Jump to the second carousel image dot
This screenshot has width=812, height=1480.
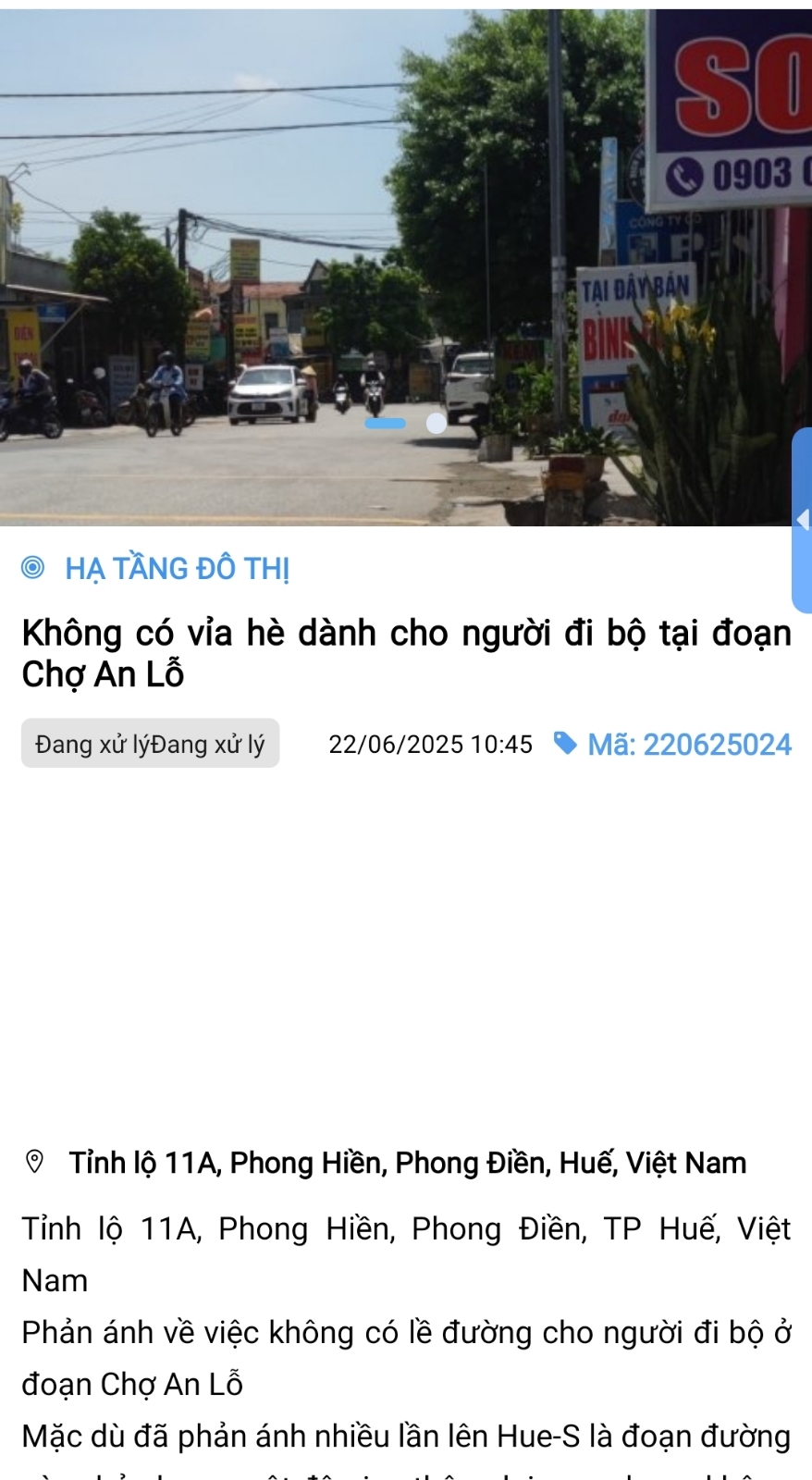(x=437, y=424)
